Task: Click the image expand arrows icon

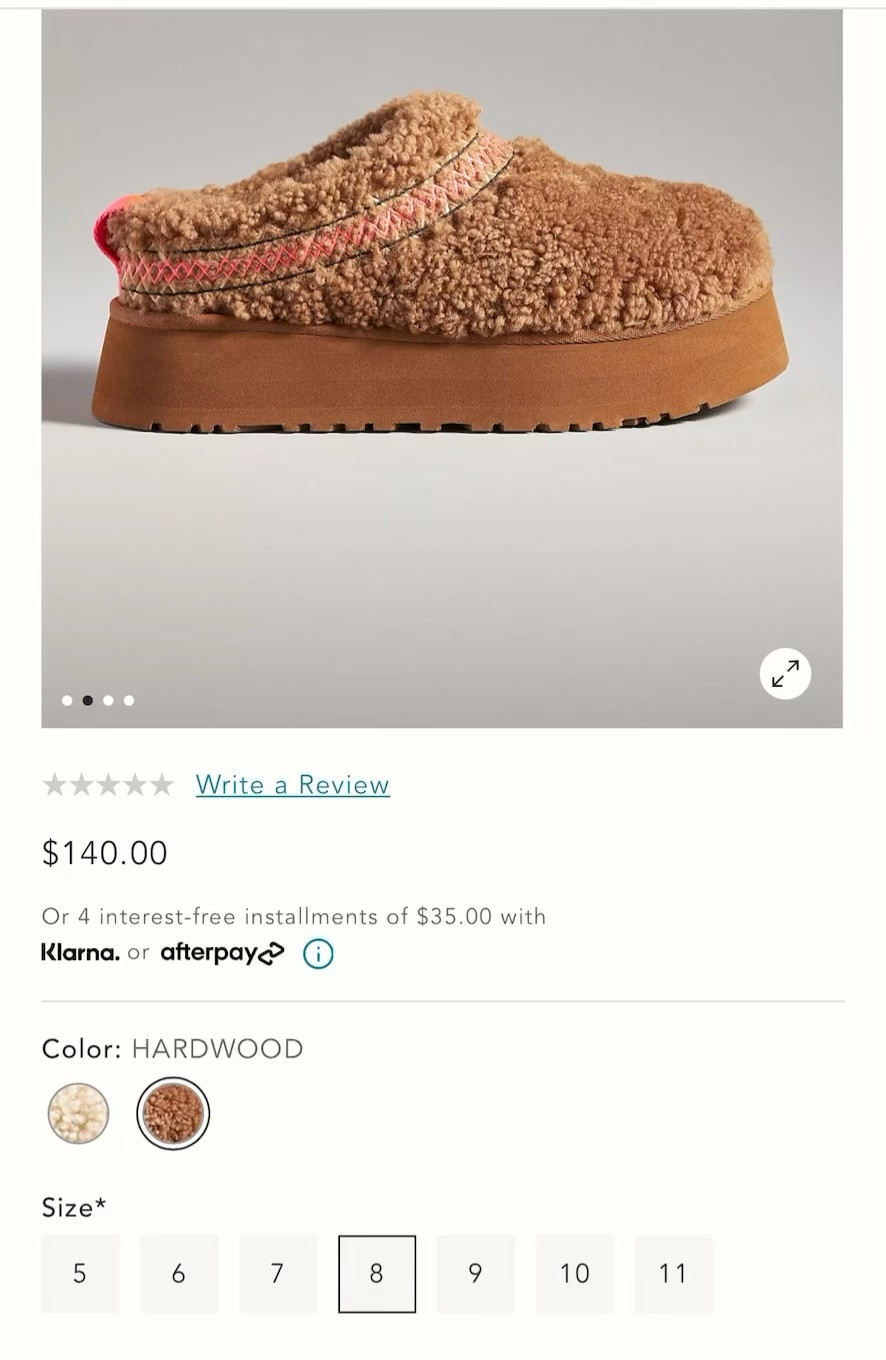Action: point(785,674)
